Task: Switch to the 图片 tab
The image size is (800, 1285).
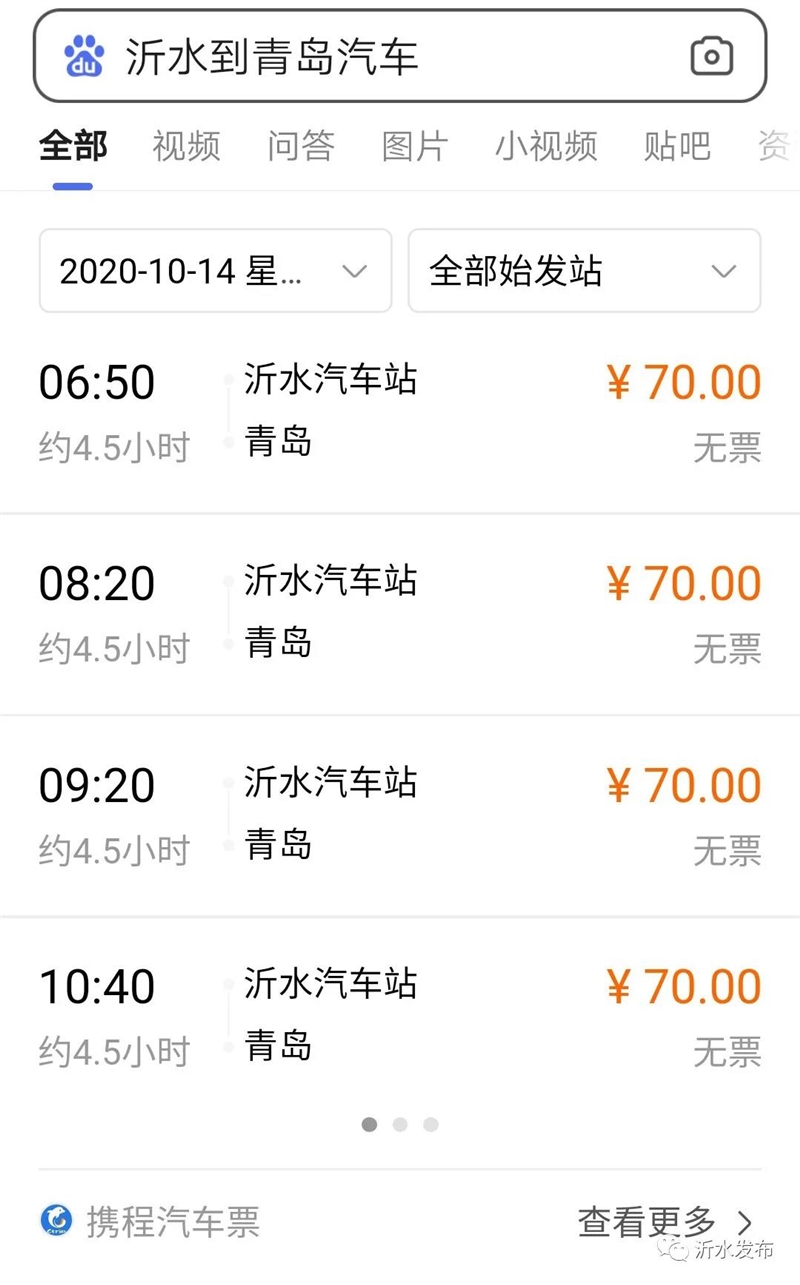Action: (415, 146)
